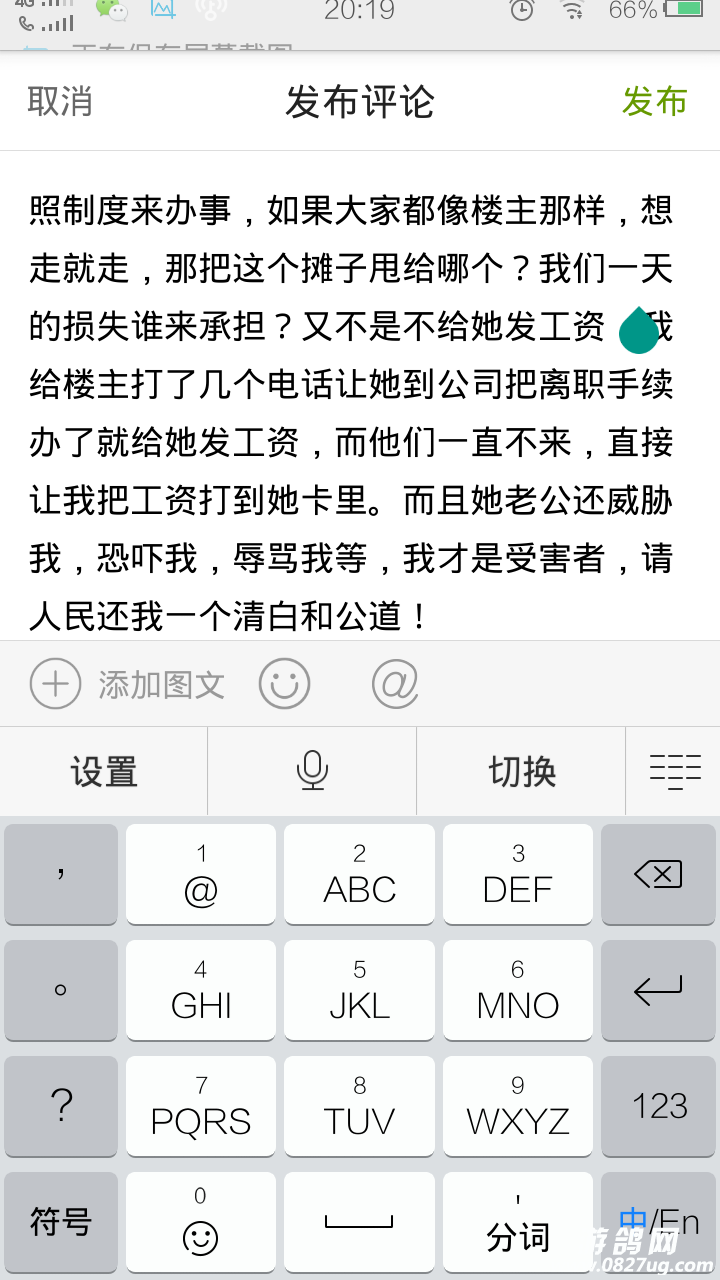The width and height of the screenshot is (720, 1280).
Task: Insert a line break with the return key
Action: pos(658,991)
